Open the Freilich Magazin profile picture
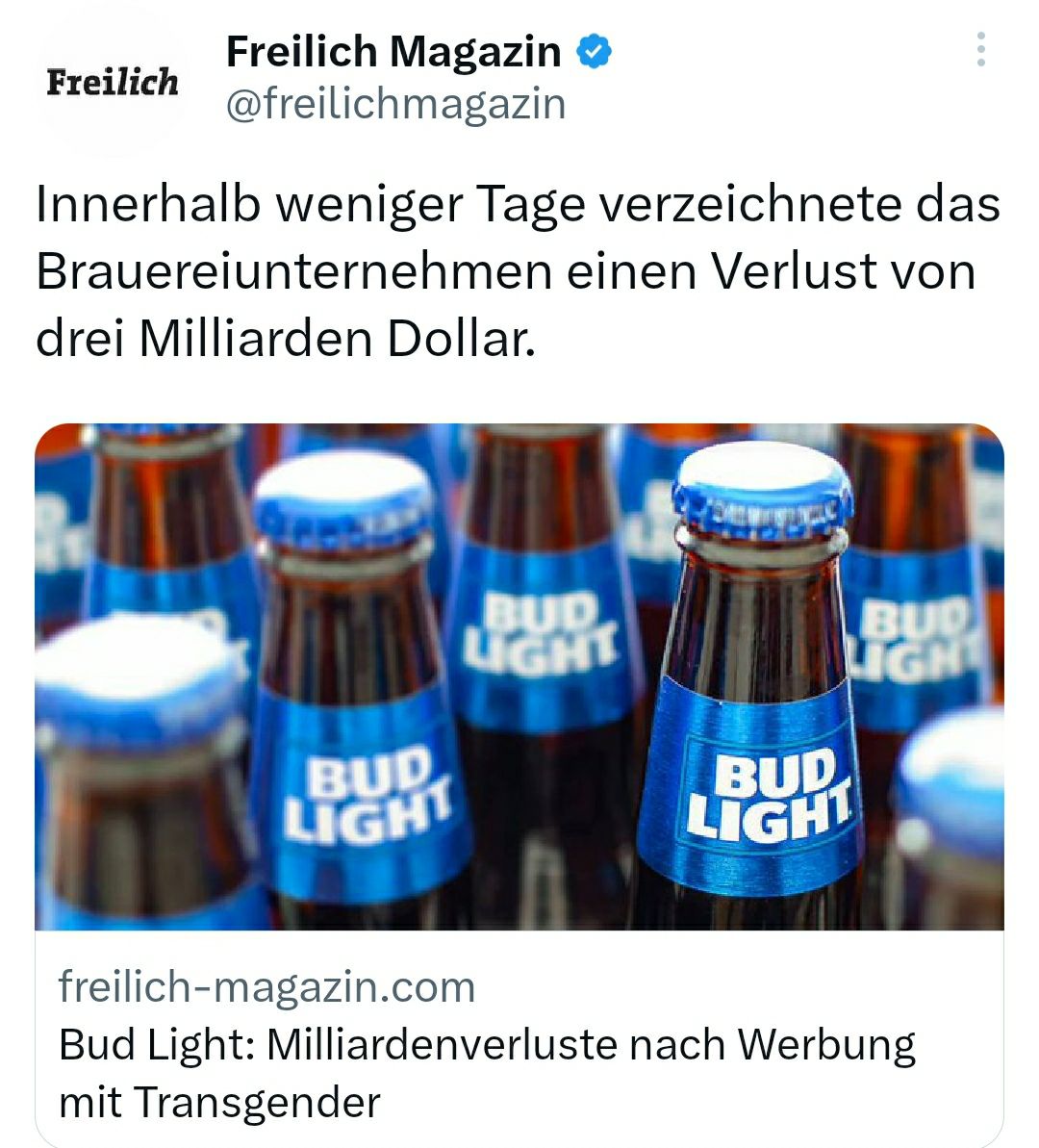The image size is (1039, 1148). click(113, 82)
